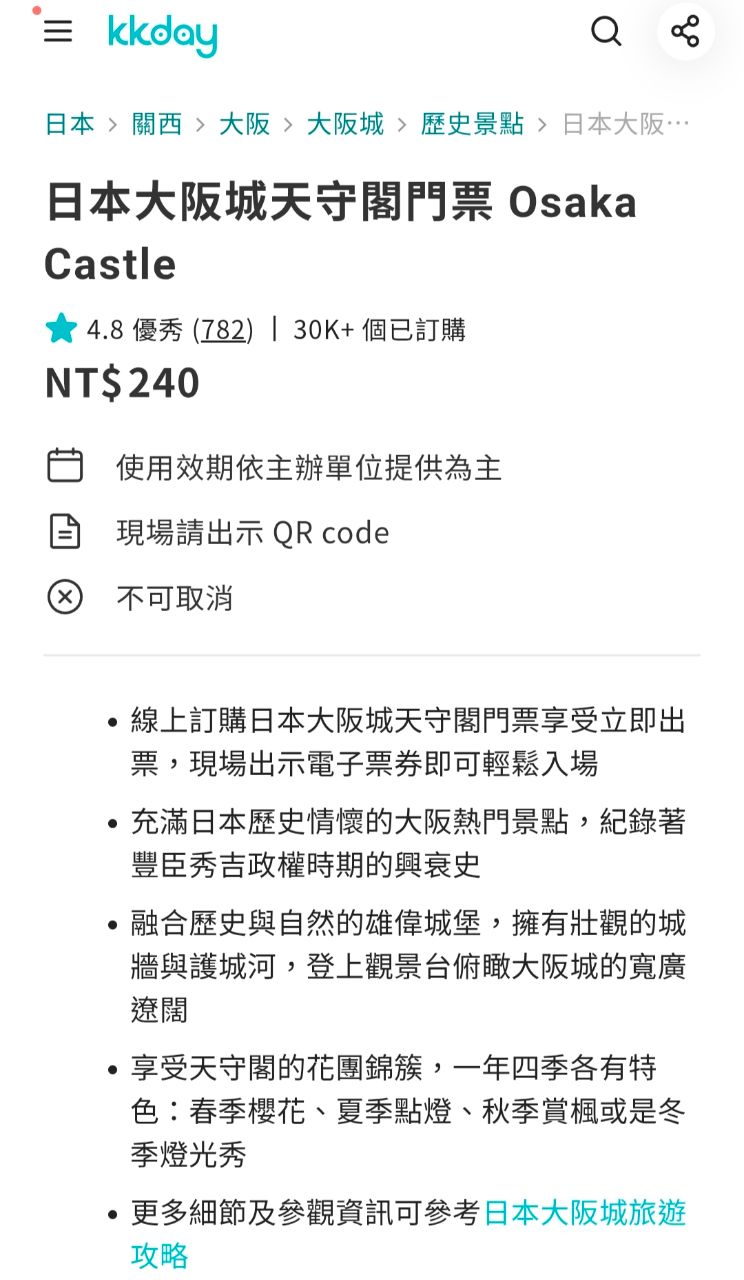Viewport: 744px width, 1280px height.
Task: Navigate to the 大阪城 breadcrumb
Action: (x=345, y=124)
